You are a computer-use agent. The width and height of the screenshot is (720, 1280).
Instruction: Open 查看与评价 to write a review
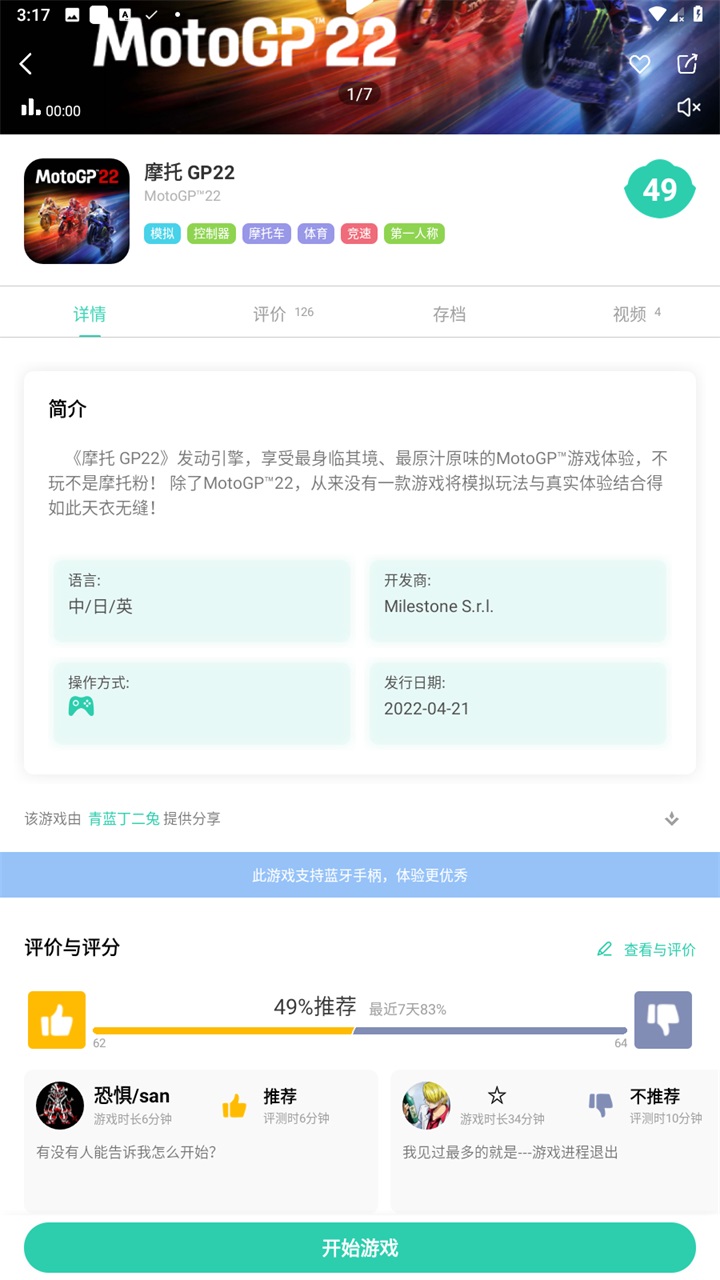647,949
